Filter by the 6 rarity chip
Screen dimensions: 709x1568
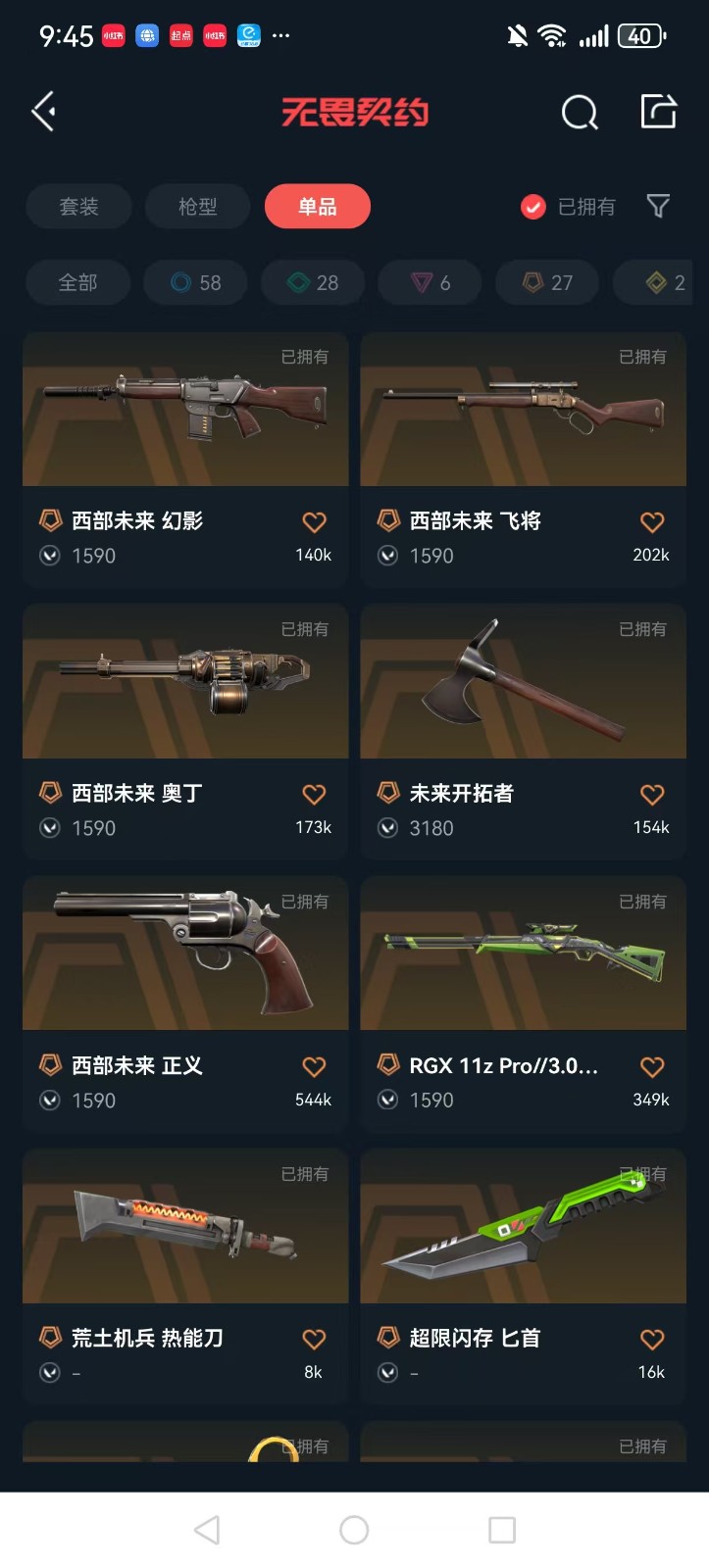pos(430,283)
